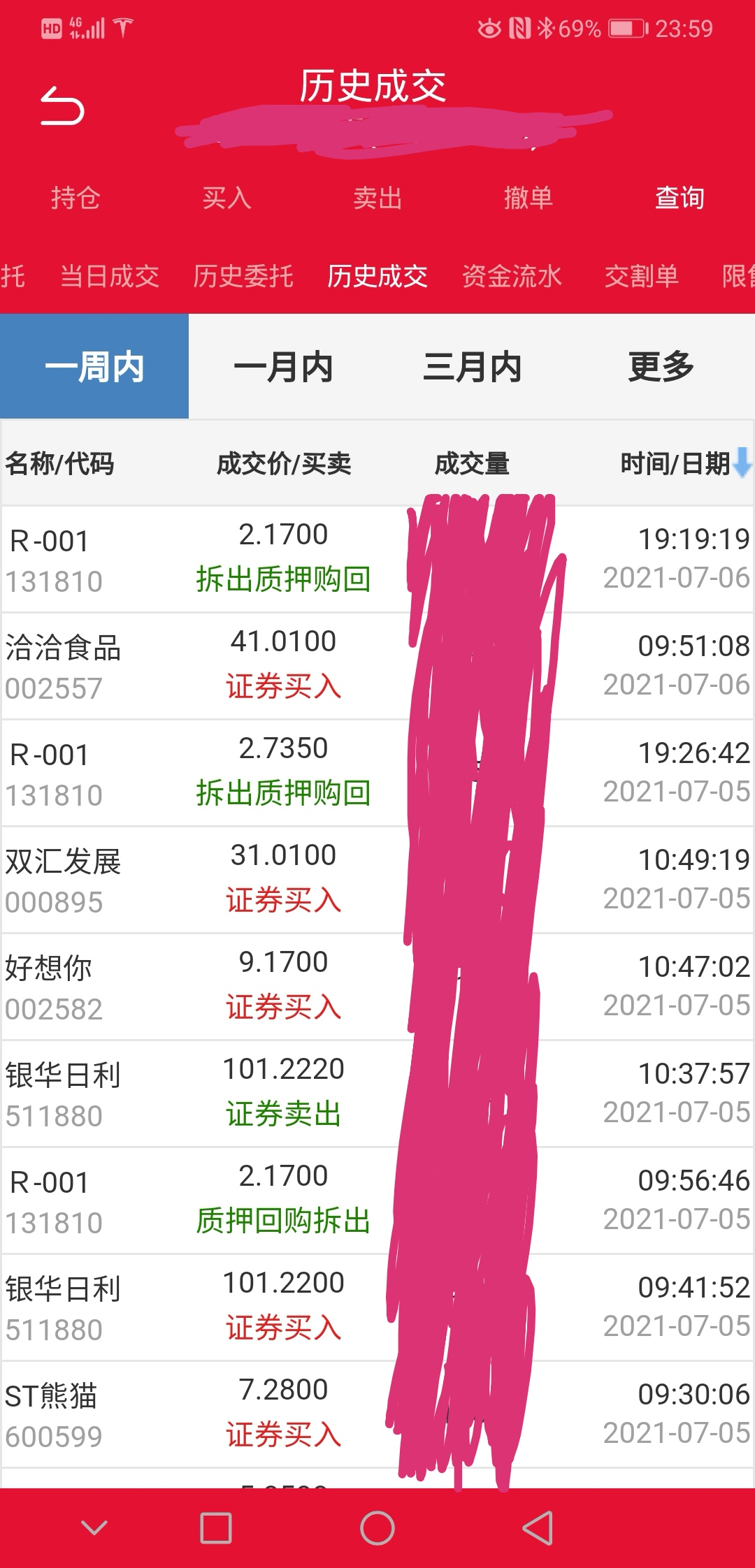Open the ST熊猫 600599 trade record

coord(377,1415)
